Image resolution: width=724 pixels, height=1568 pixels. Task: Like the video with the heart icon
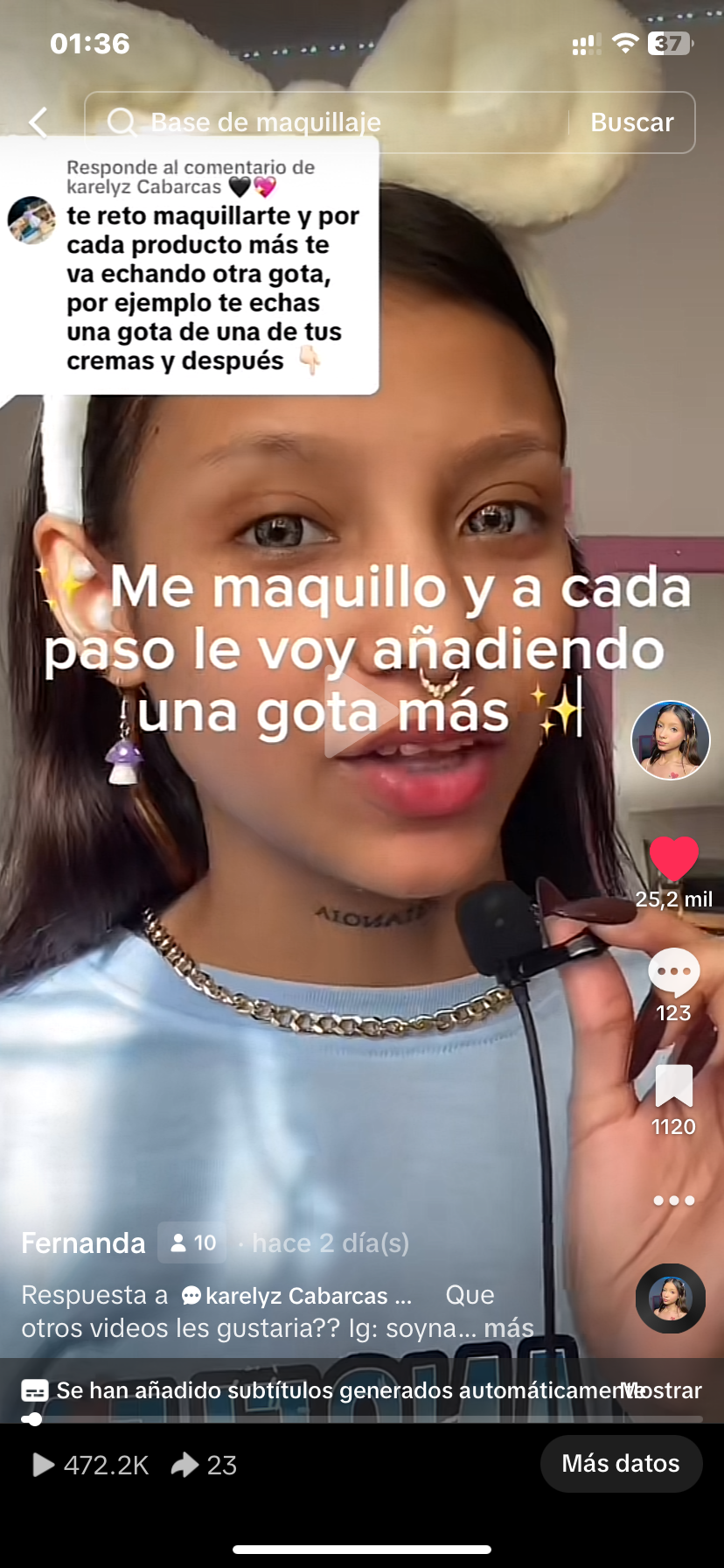coord(673,859)
